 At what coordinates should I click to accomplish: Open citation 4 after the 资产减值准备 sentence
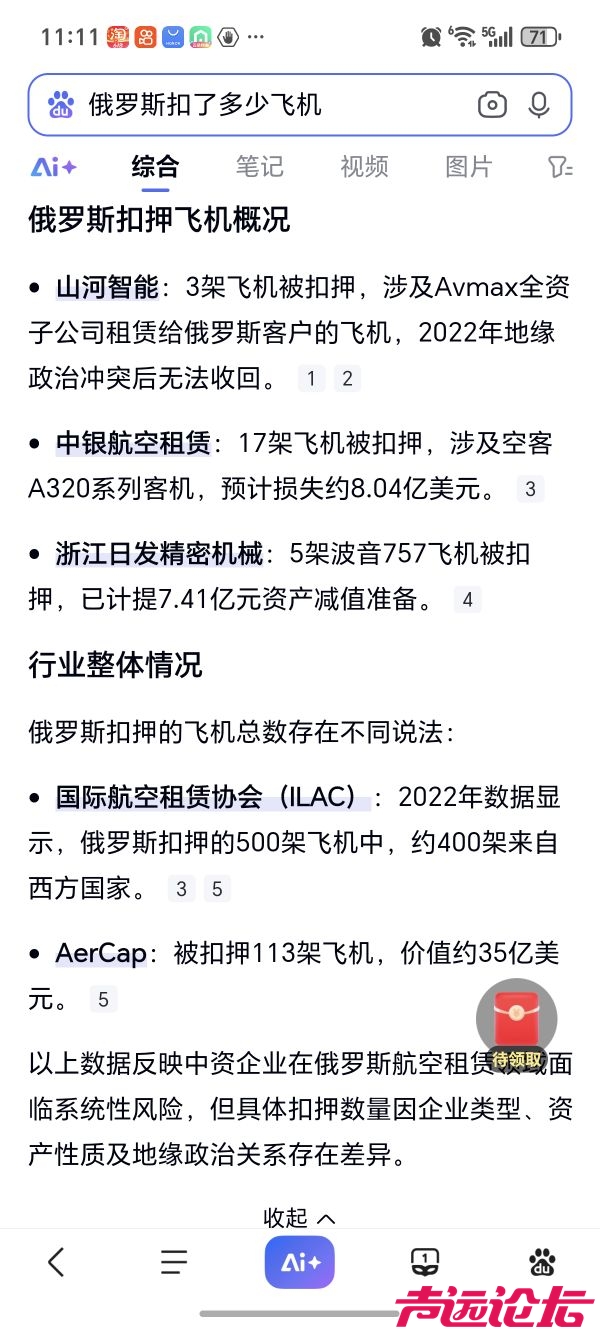[467, 600]
